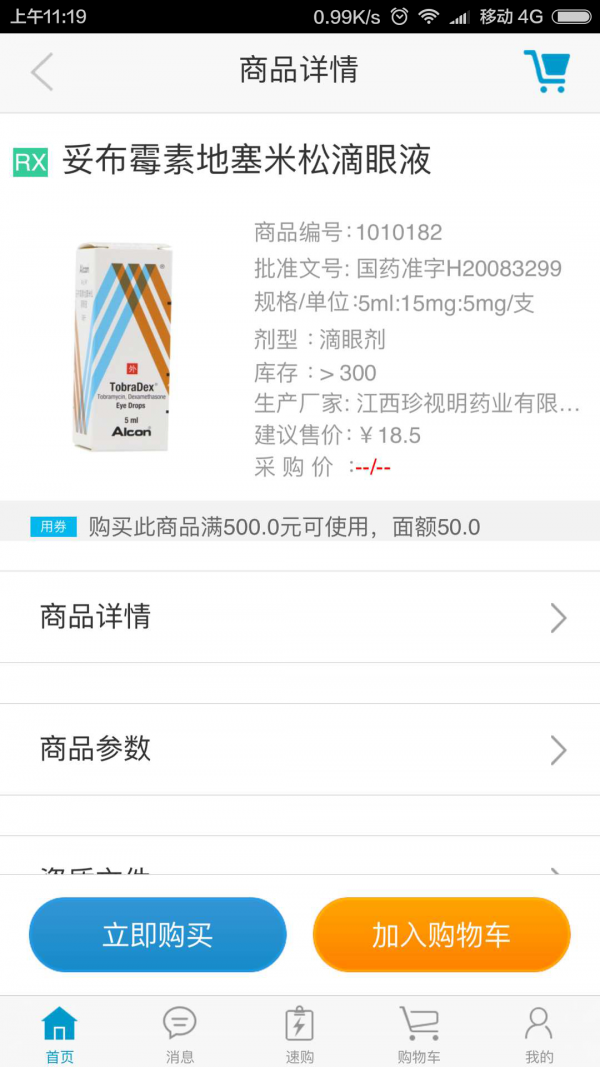600x1067 pixels.
Task: Open the 我的 profile tab
Action: pyautogui.click(x=539, y=1033)
